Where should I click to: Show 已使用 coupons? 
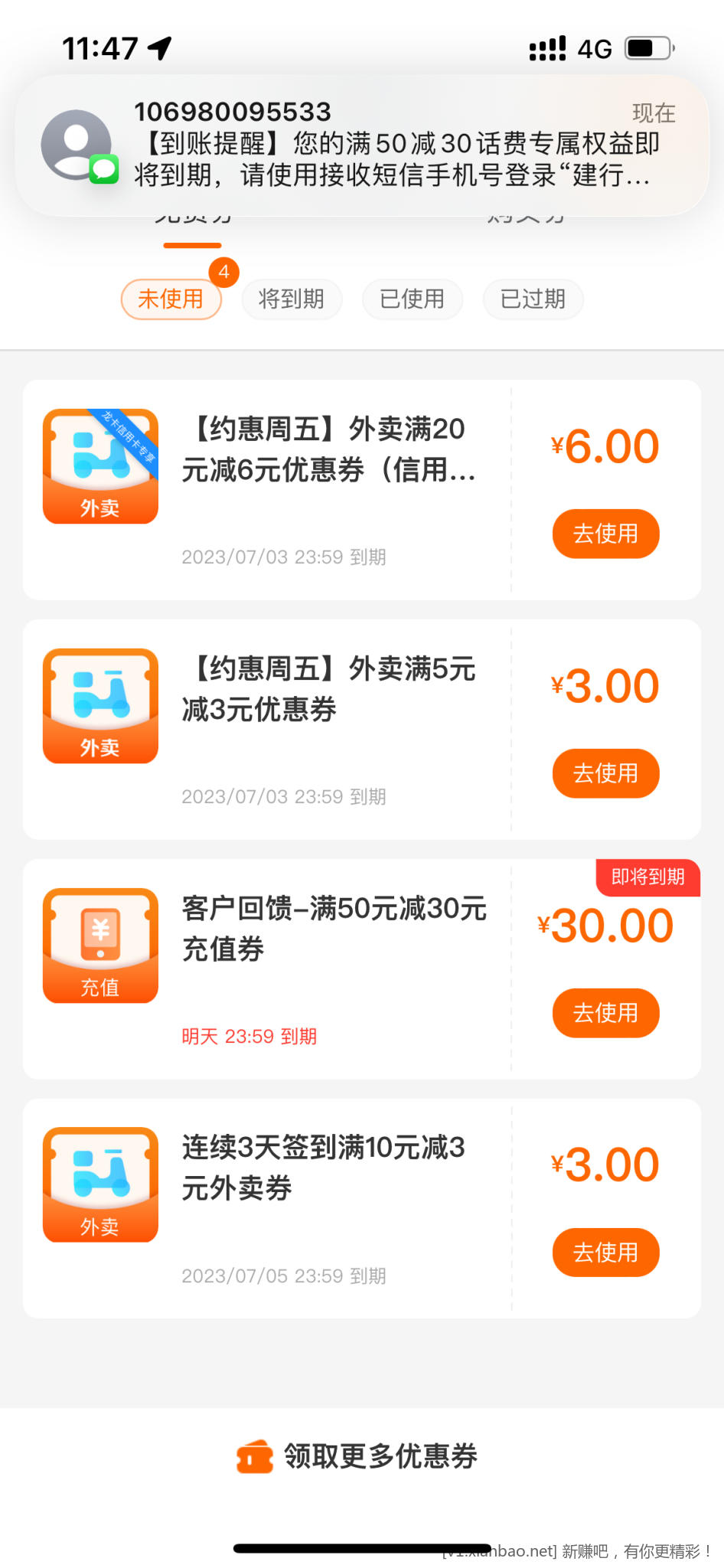tap(412, 299)
